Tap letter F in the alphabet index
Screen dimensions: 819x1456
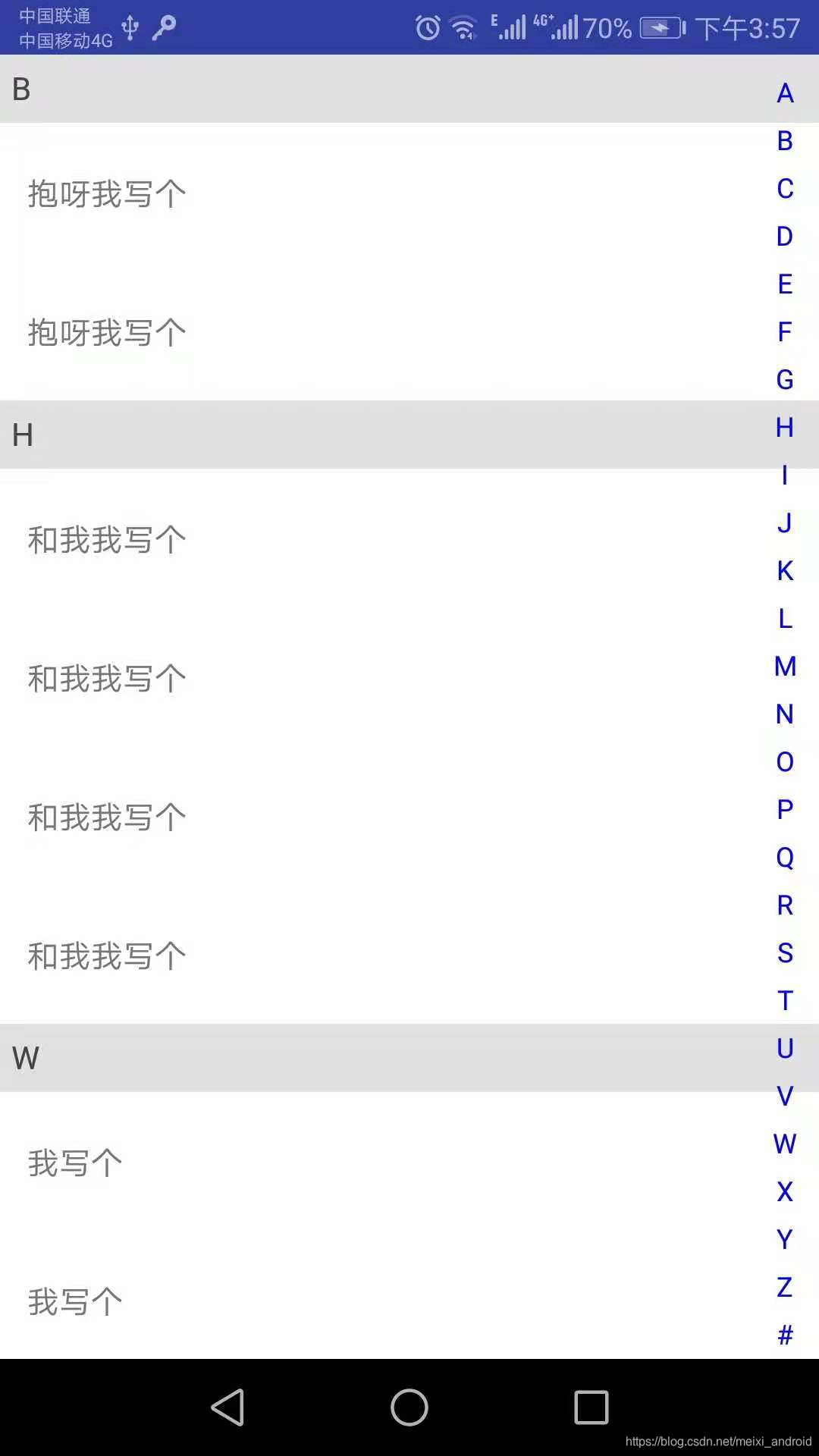pyautogui.click(x=785, y=332)
